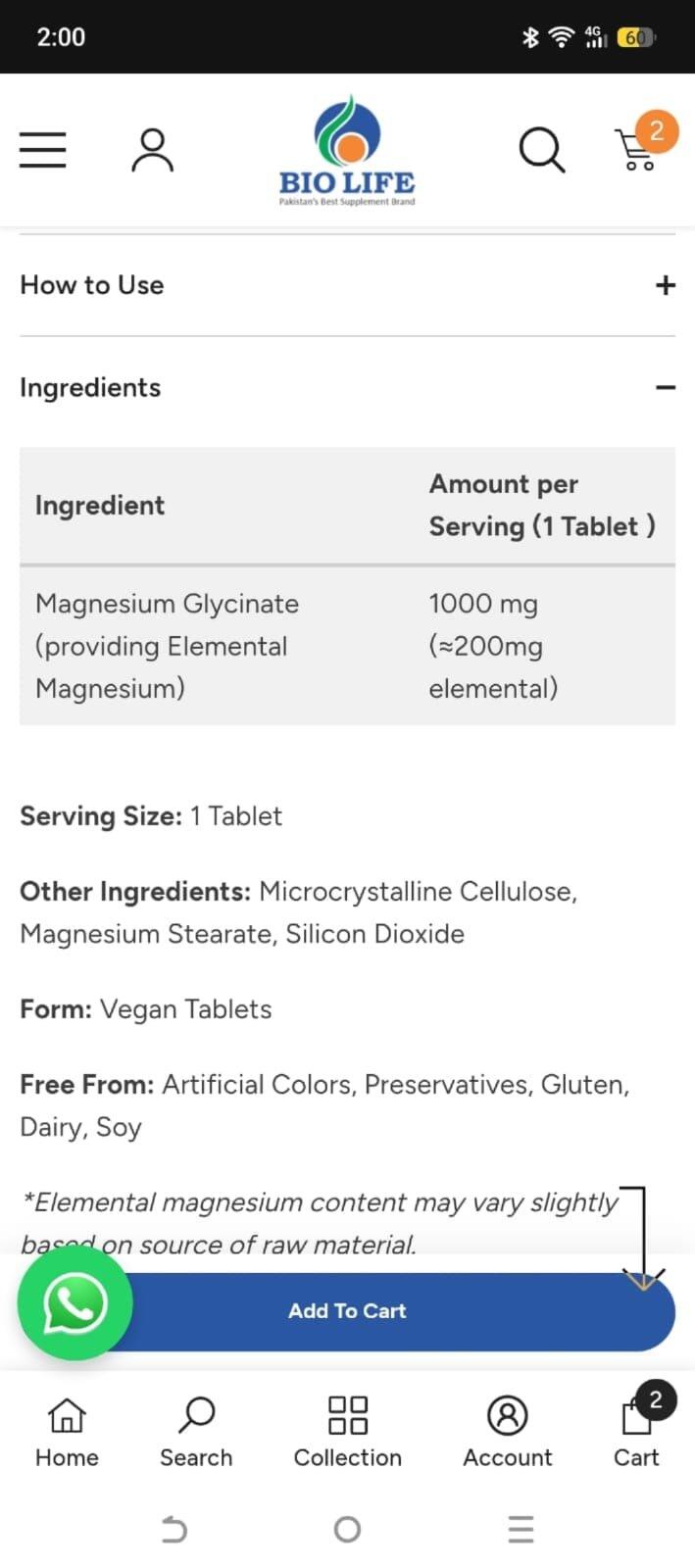The image size is (695, 1568).
Task: Collapse the Ingredients section
Action: [347, 388]
